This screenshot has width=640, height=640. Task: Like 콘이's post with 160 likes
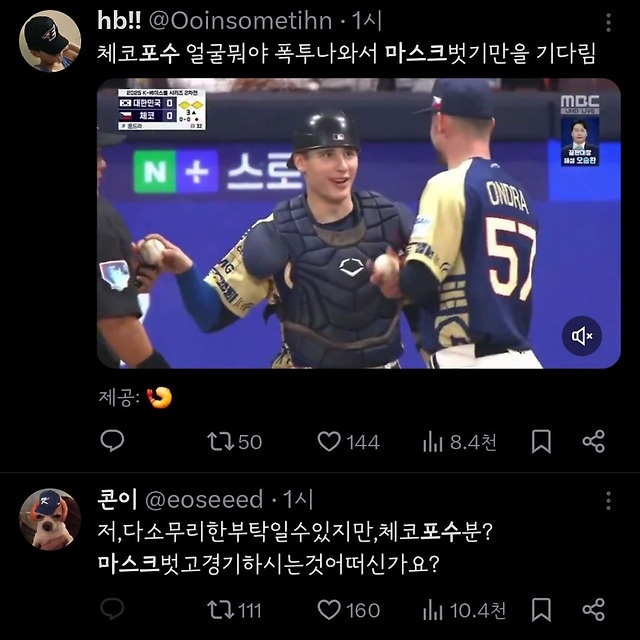click(348, 609)
